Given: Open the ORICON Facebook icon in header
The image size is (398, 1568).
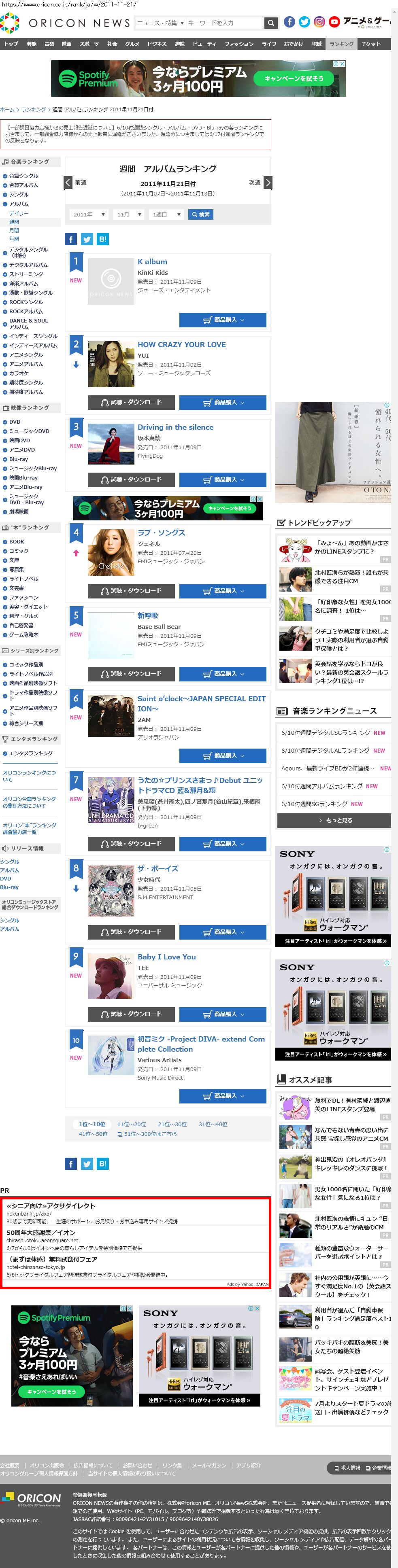Looking at the screenshot, I should [x=289, y=23].
